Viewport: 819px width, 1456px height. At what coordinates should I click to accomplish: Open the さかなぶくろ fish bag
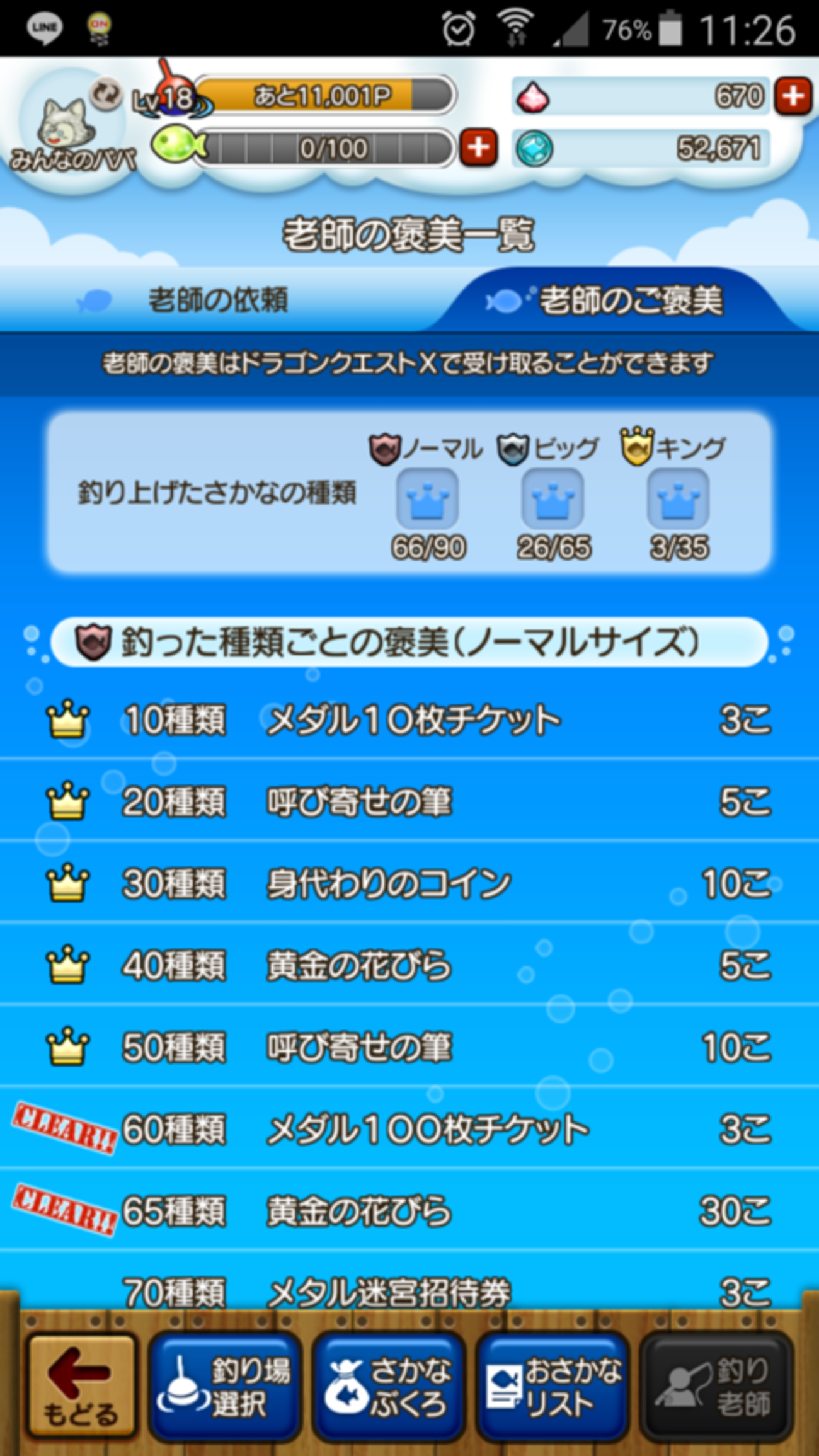coord(389,1386)
